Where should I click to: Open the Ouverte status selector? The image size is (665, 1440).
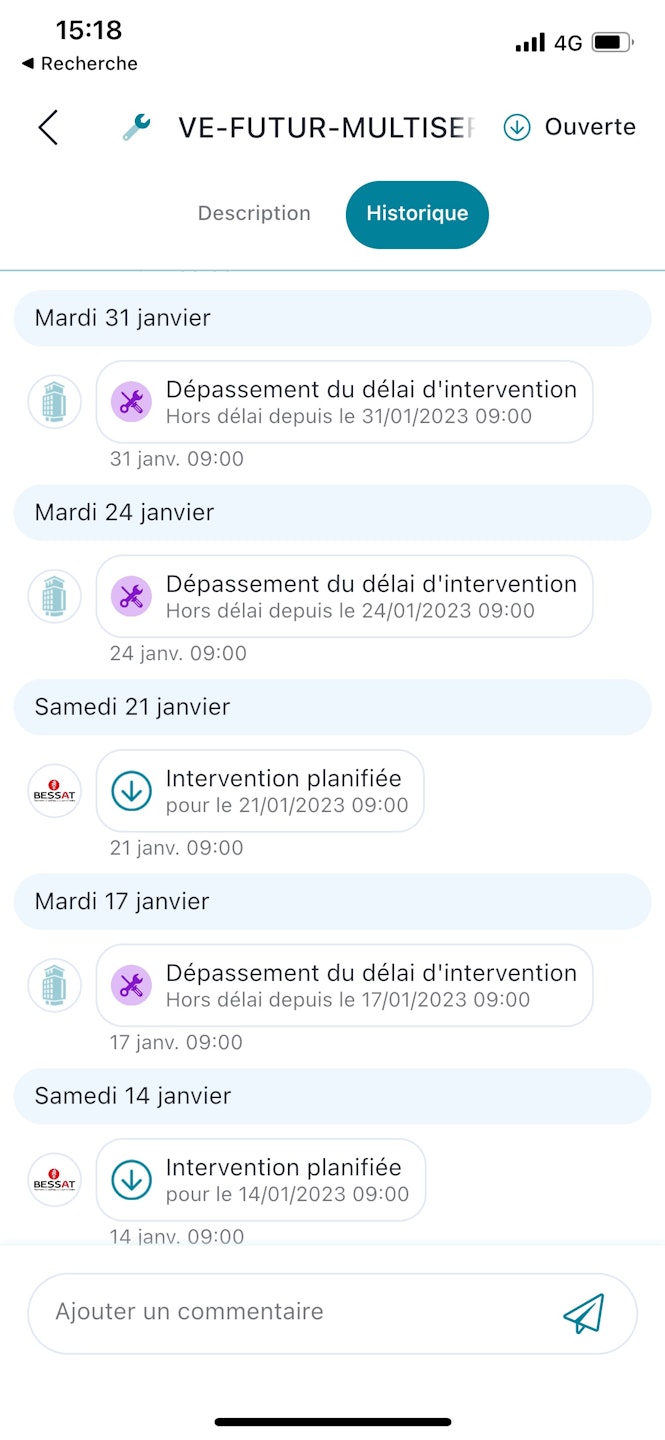(x=570, y=128)
